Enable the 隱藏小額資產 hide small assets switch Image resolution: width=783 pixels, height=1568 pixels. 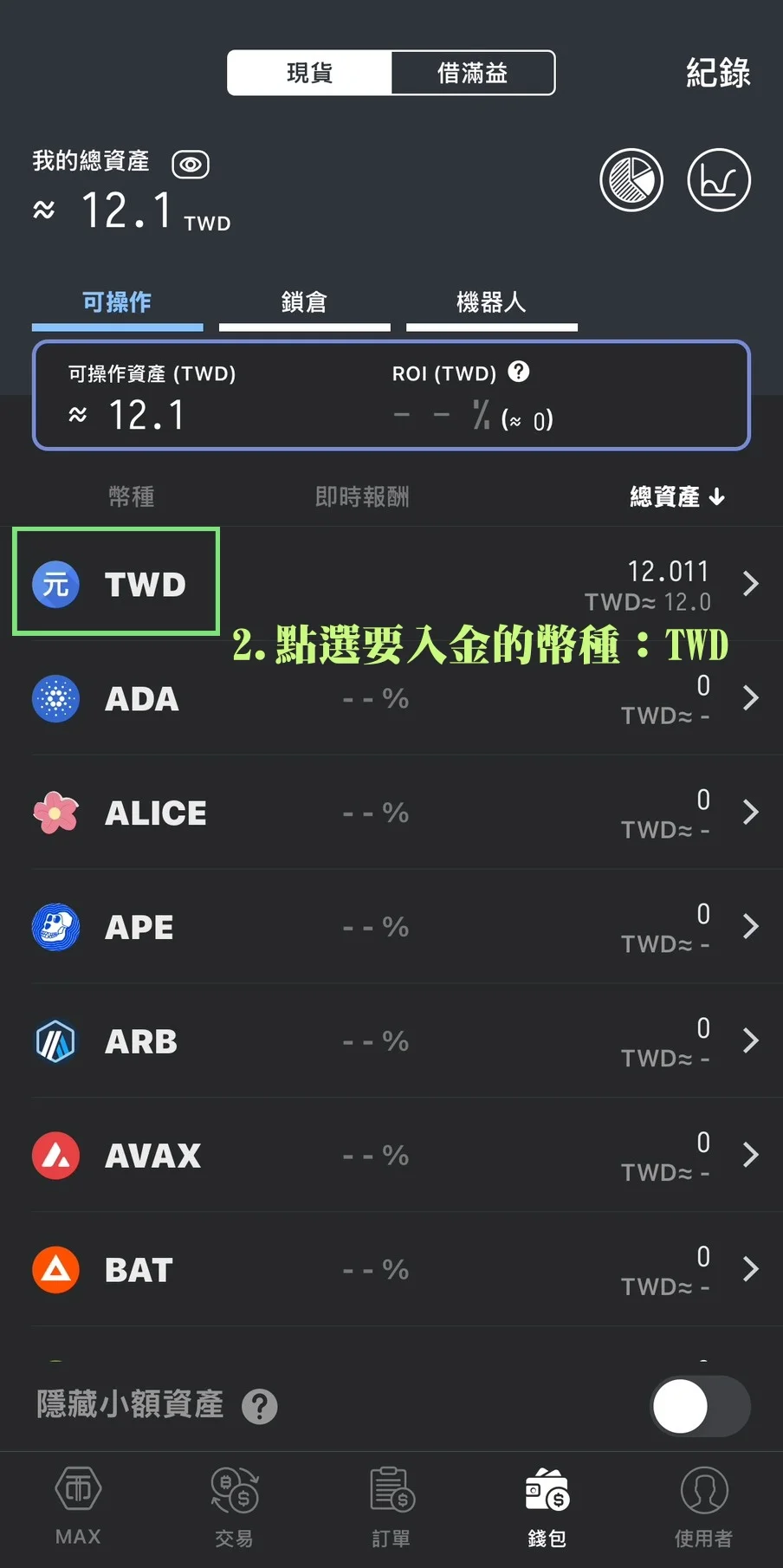pyautogui.click(x=700, y=1407)
